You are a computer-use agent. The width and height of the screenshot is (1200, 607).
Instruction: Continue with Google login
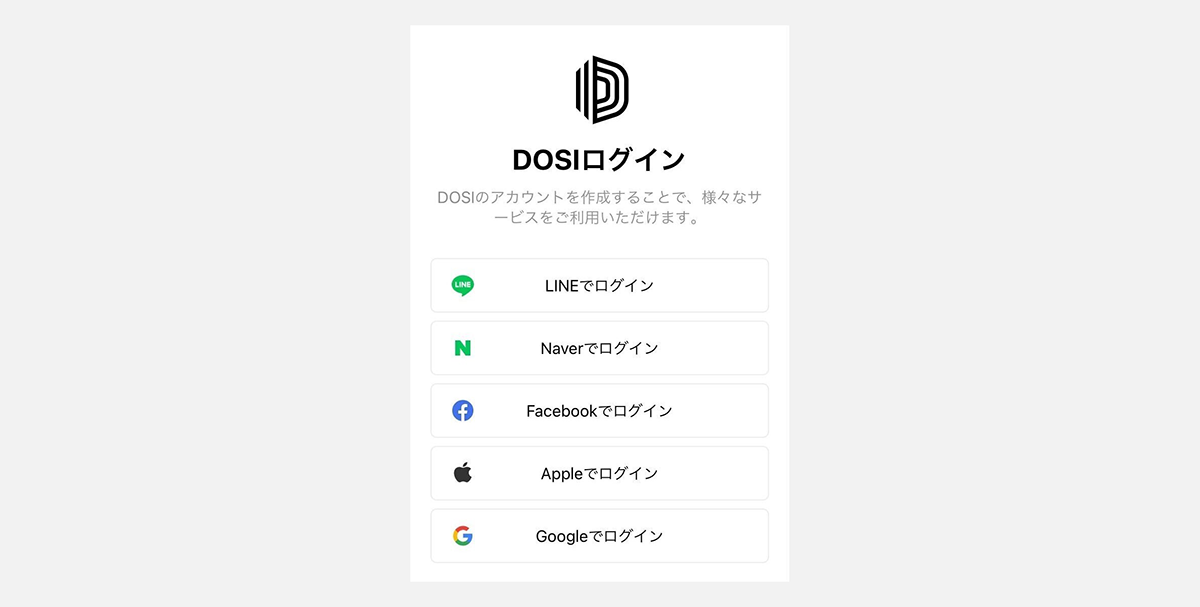click(599, 536)
